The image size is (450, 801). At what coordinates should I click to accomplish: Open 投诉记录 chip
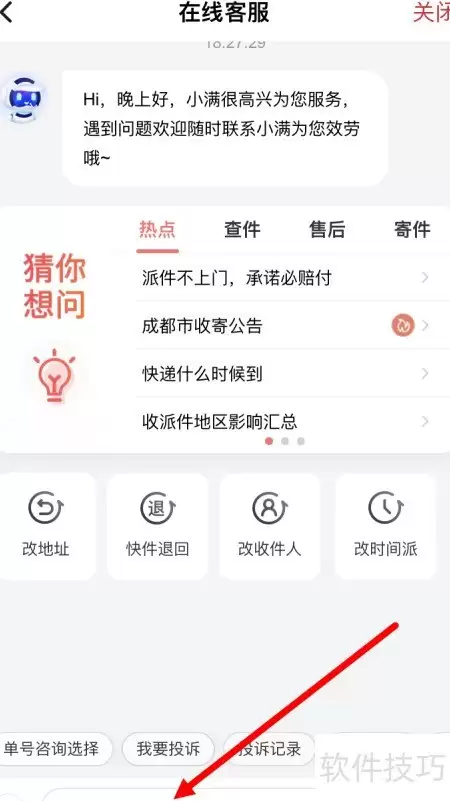pos(269,749)
